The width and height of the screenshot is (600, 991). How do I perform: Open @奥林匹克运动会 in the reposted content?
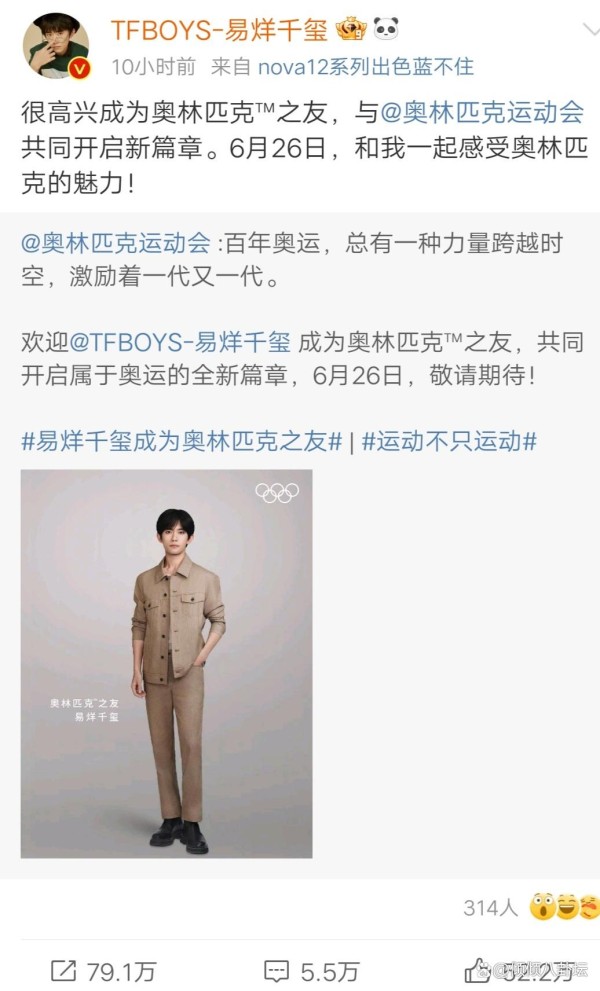coord(116,243)
